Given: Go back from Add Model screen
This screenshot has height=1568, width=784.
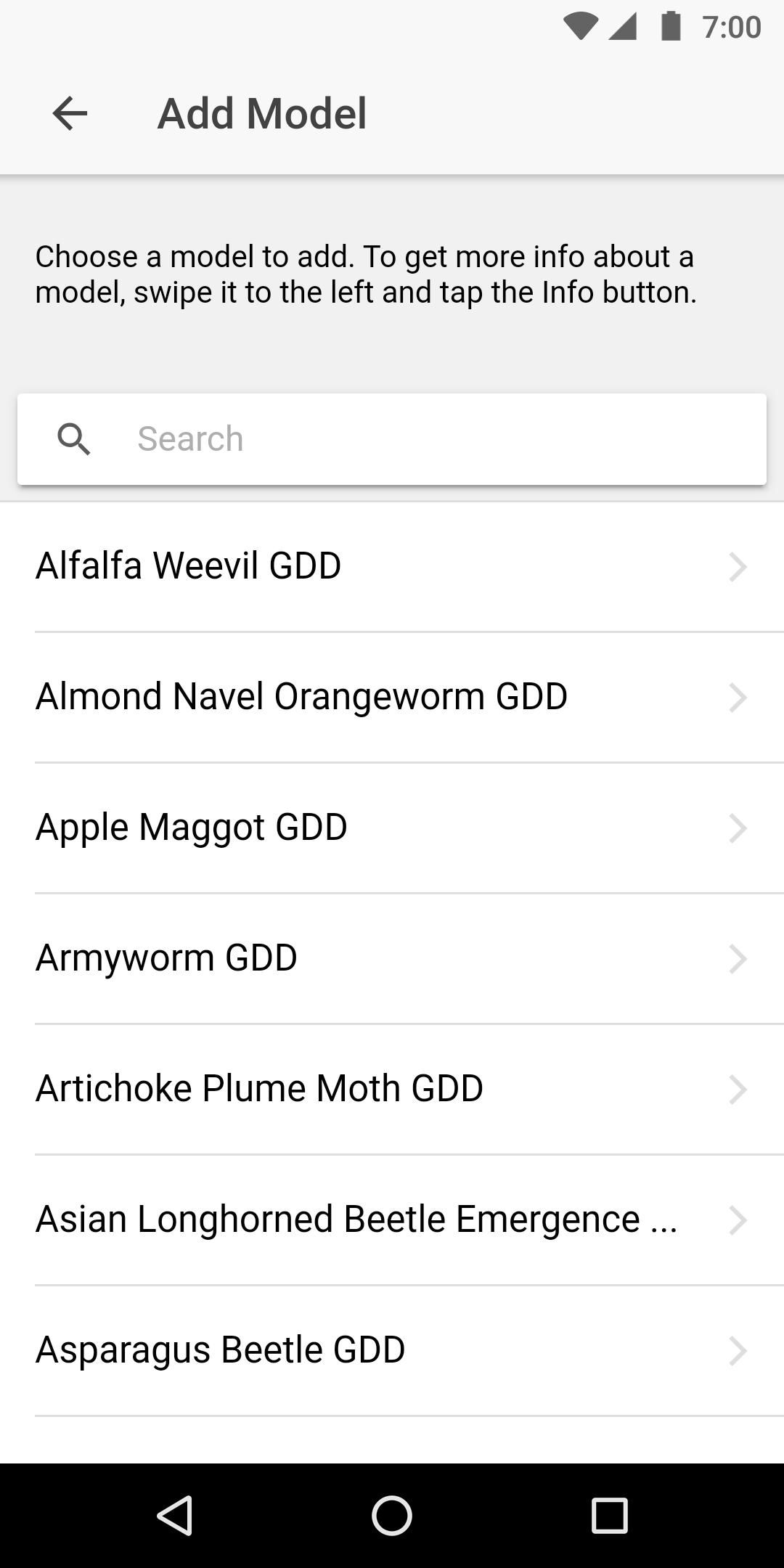Looking at the screenshot, I should [x=70, y=114].
